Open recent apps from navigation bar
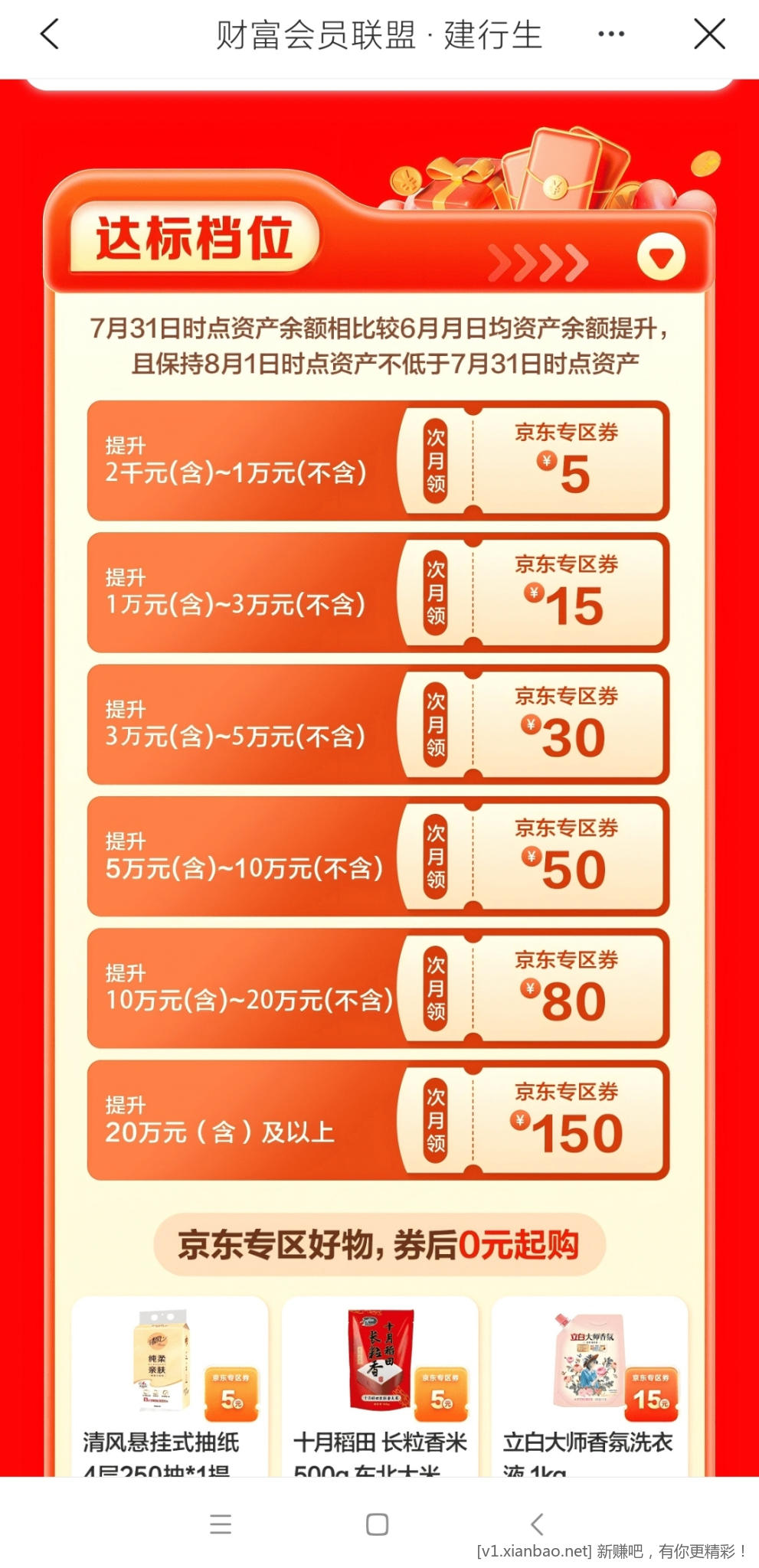759x1568 pixels. click(x=221, y=1524)
